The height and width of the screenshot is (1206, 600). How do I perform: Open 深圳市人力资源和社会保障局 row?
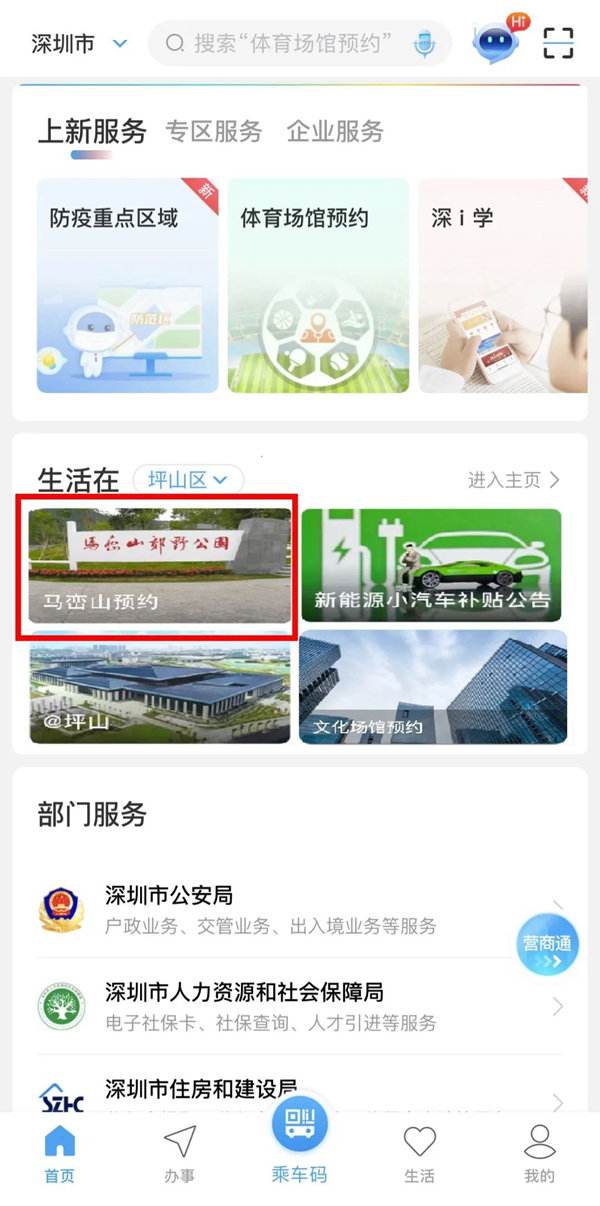pos(300,1006)
